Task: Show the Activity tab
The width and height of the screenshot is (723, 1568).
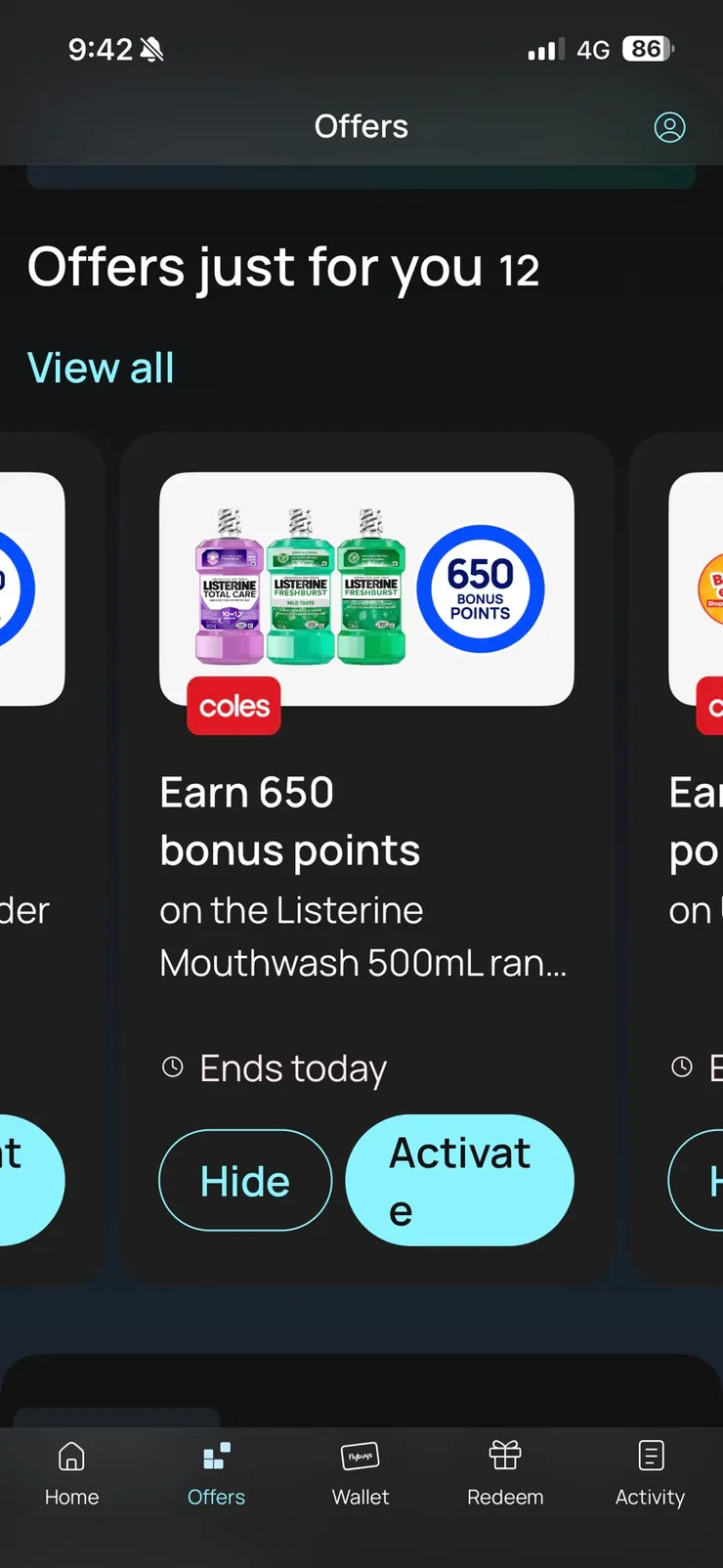Action: tap(650, 1473)
